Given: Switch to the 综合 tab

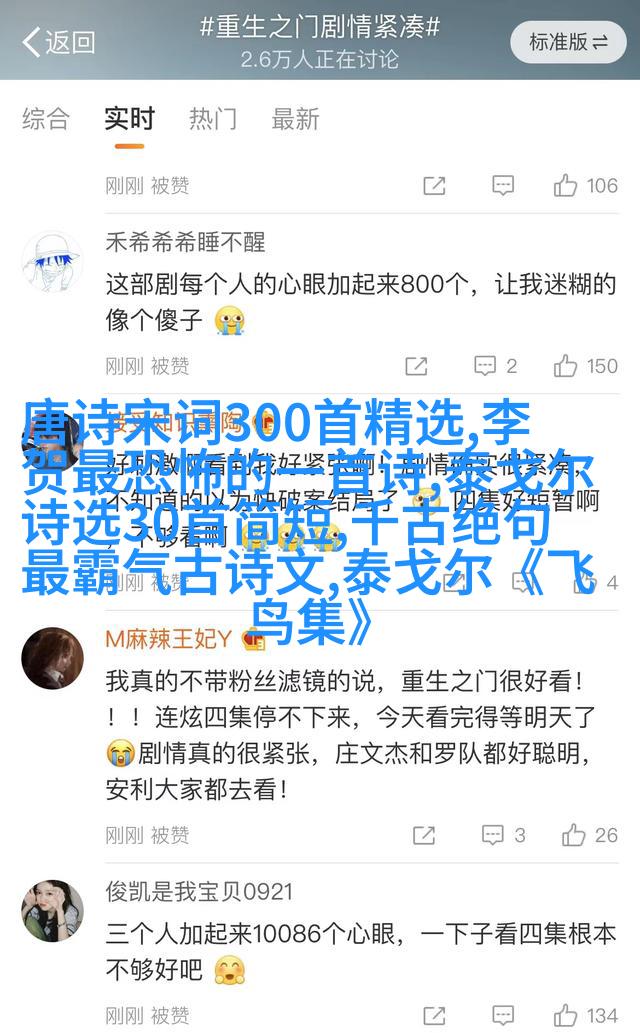Looking at the screenshot, I should click(x=46, y=119).
